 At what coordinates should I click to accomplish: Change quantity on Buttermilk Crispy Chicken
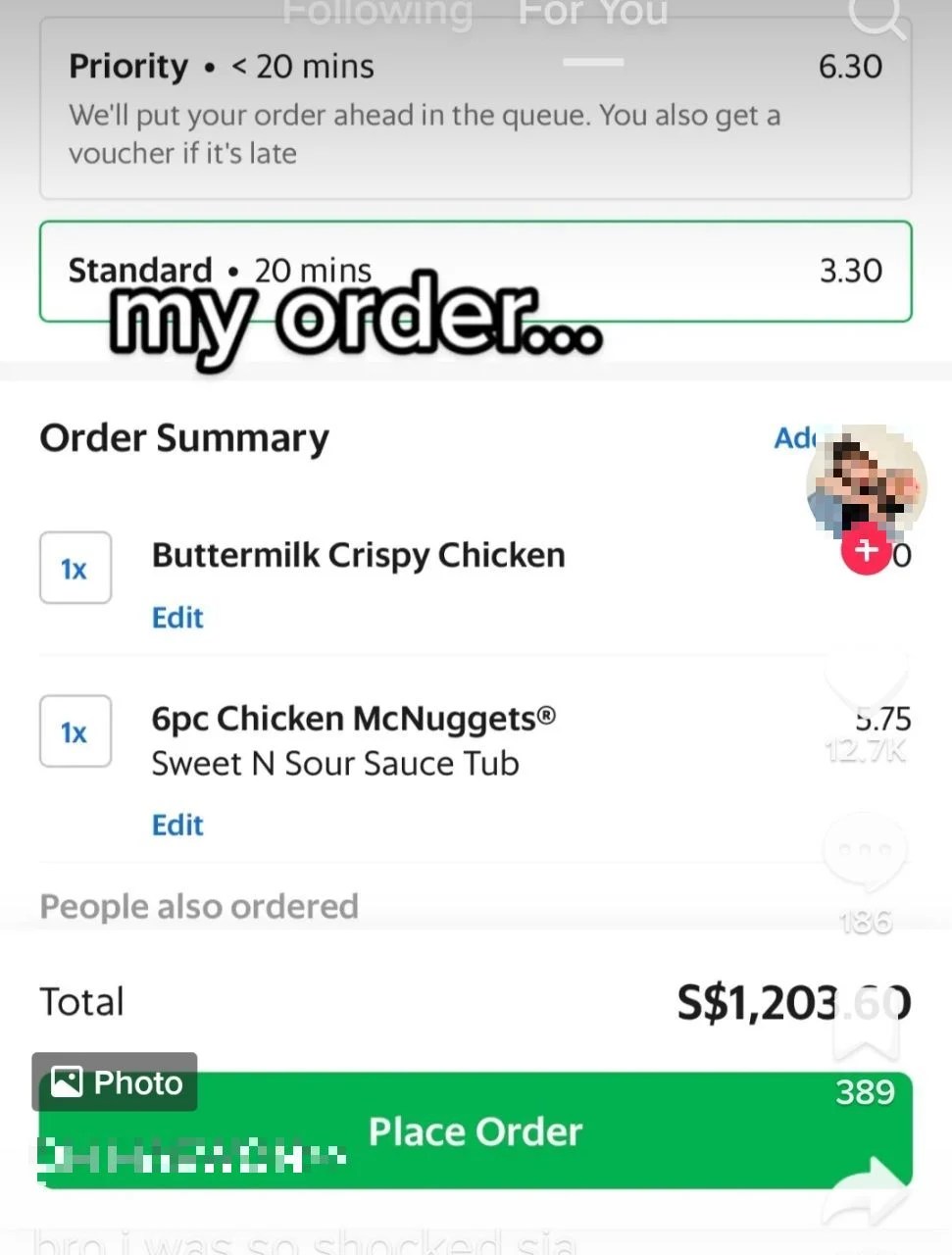point(75,568)
